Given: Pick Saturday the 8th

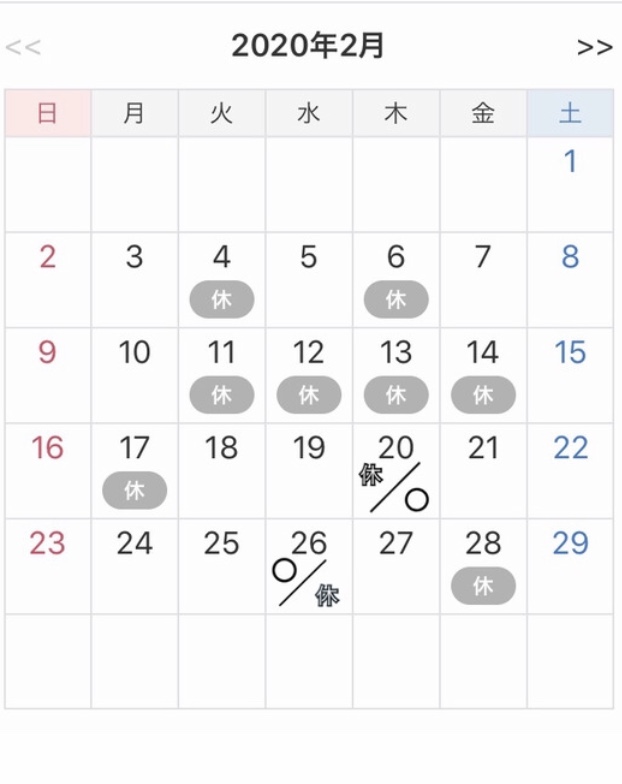Looking at the screenshot, I should point(570,258).
